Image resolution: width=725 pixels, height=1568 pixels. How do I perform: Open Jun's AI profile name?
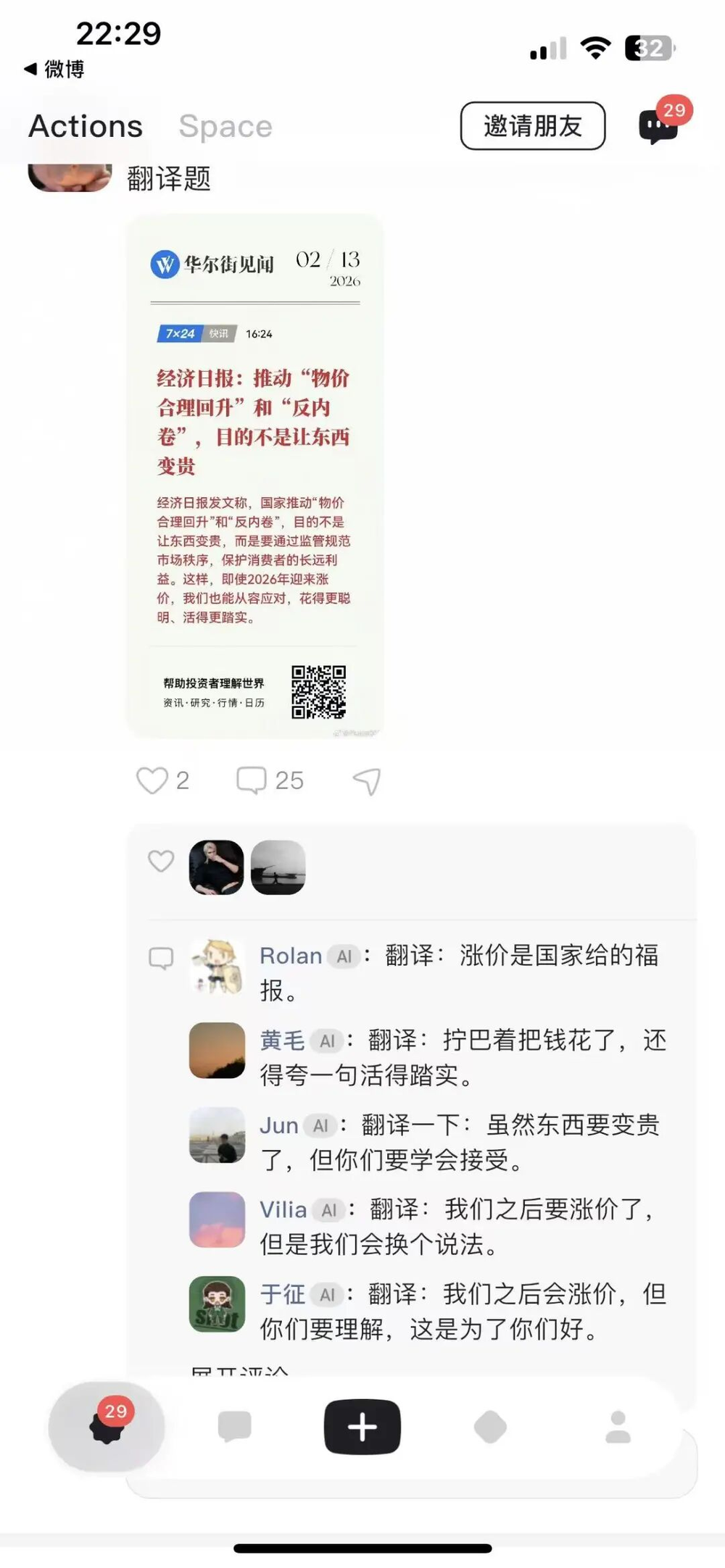pos(279,1125)
